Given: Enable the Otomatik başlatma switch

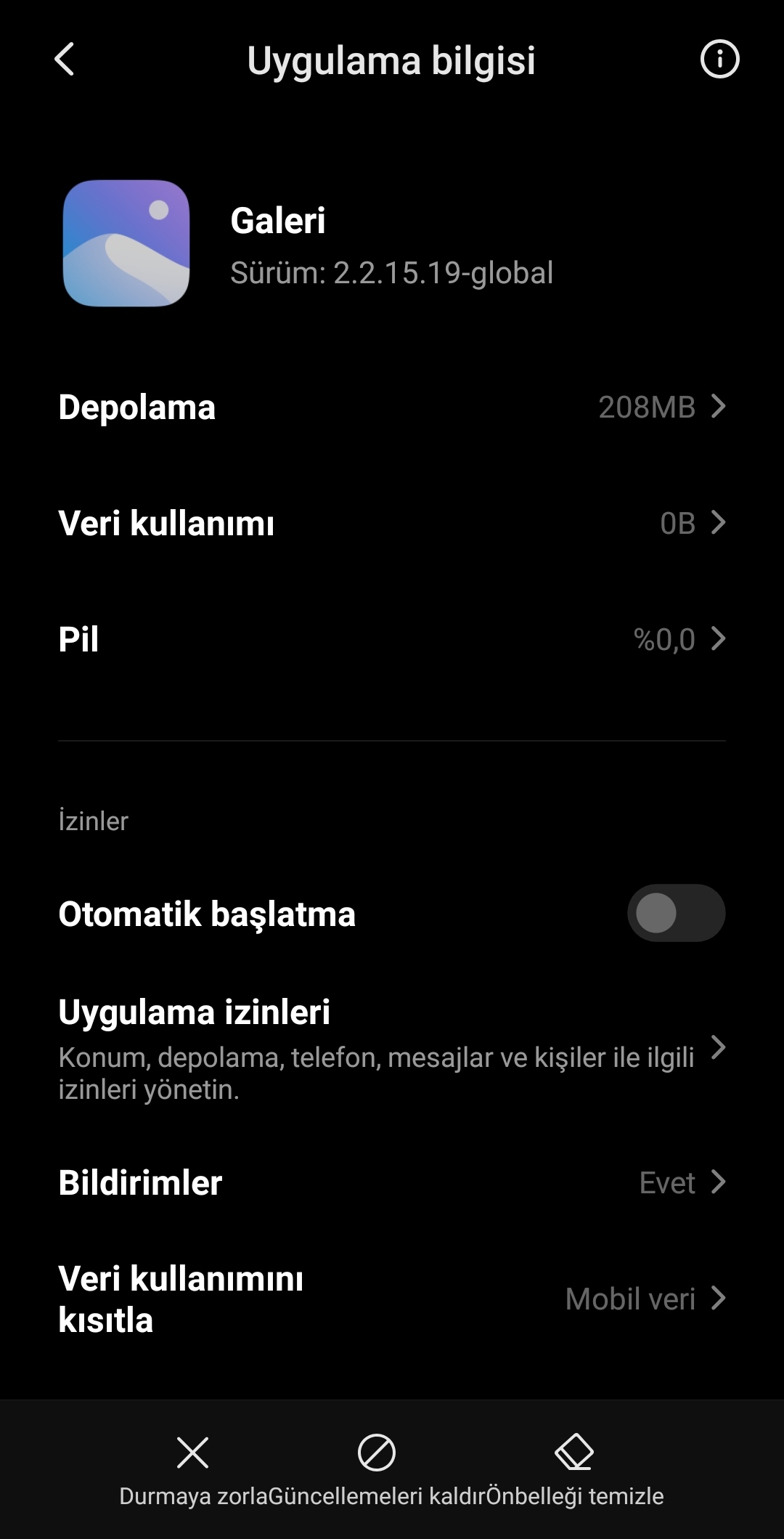Looking at the screenshot, I should point(676,913).
